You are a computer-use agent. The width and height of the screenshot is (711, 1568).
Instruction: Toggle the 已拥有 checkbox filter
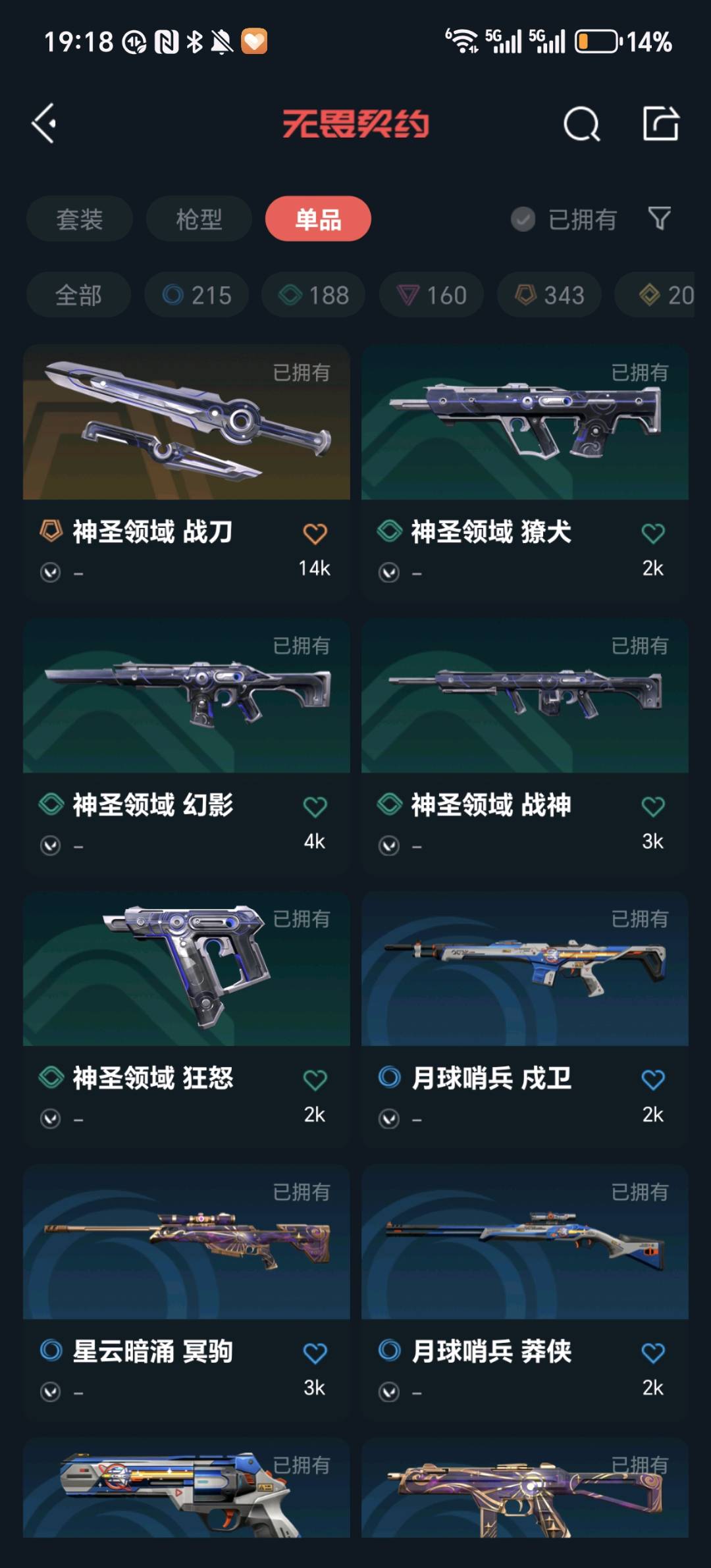564,219
